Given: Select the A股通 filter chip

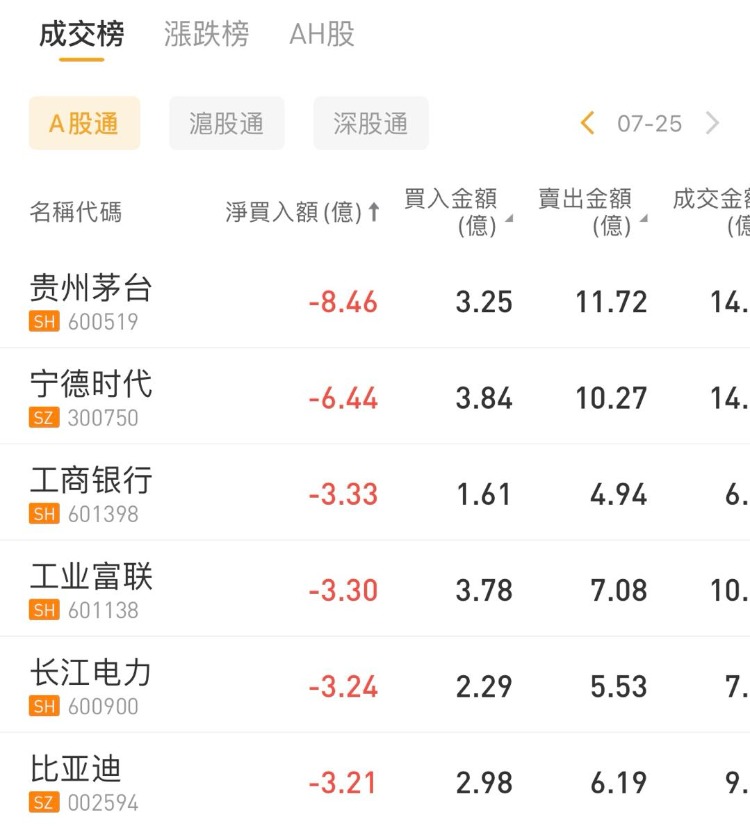Looking at the screenshot, I should point(84,124).
